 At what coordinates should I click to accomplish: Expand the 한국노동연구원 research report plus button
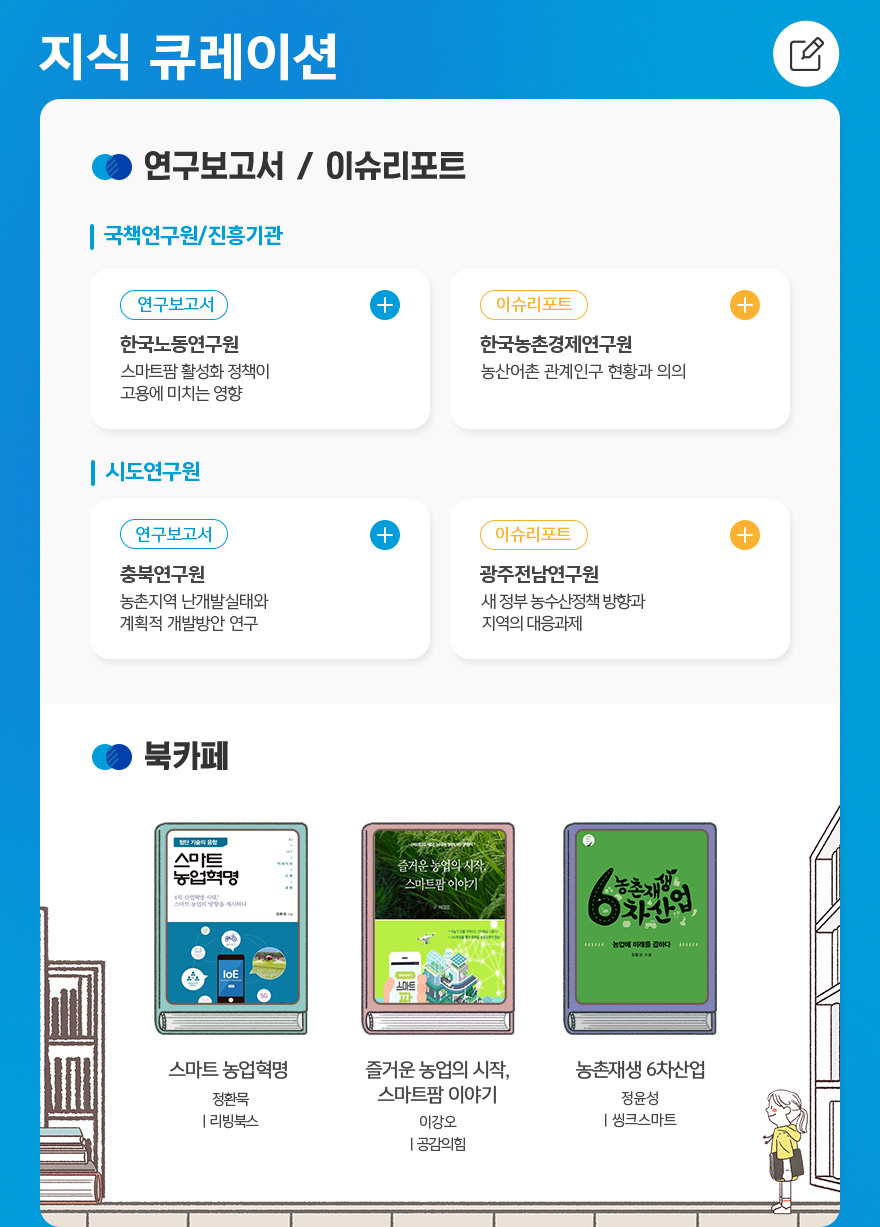click(x=385, y=305)
